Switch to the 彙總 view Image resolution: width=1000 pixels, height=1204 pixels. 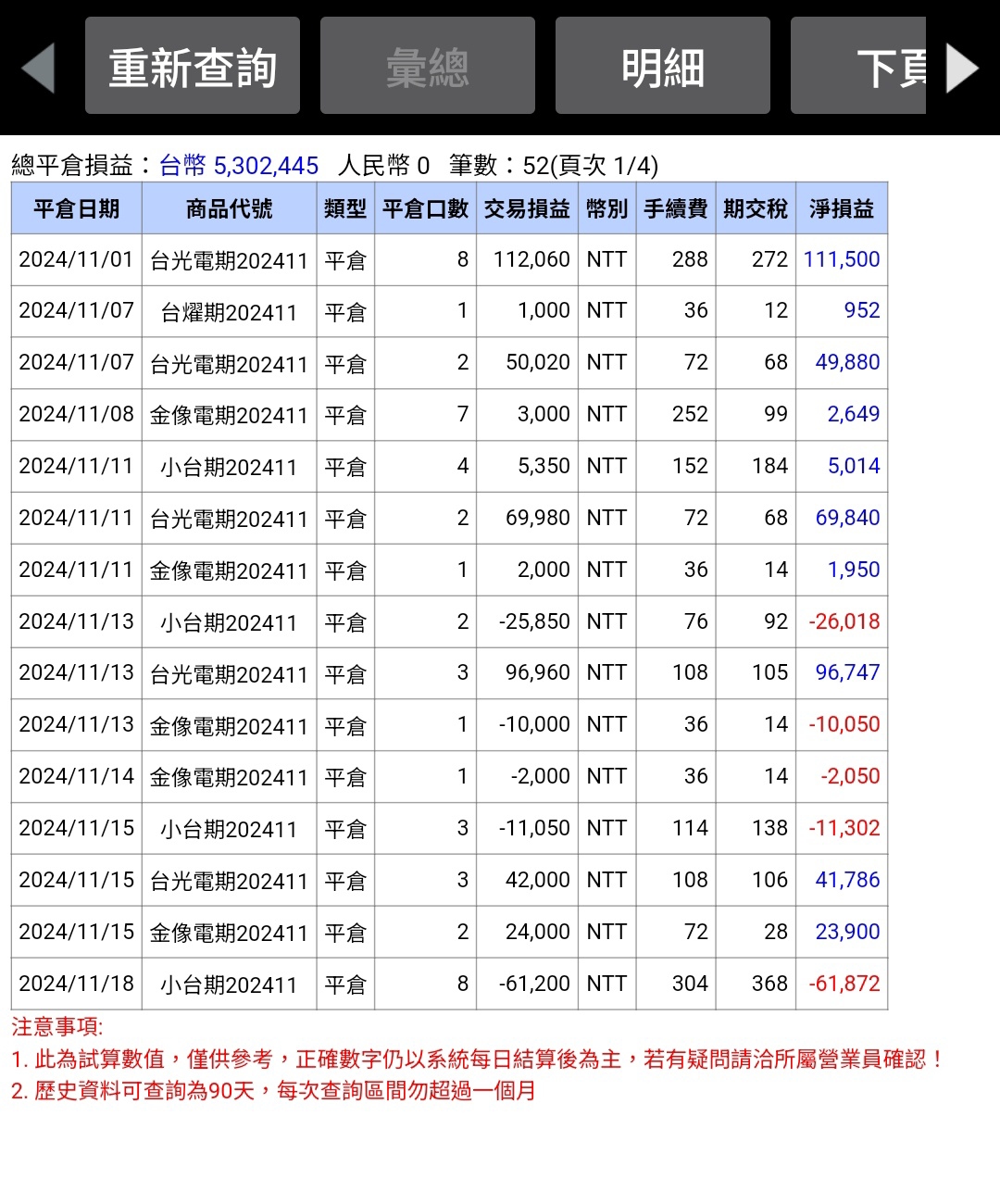428,67
